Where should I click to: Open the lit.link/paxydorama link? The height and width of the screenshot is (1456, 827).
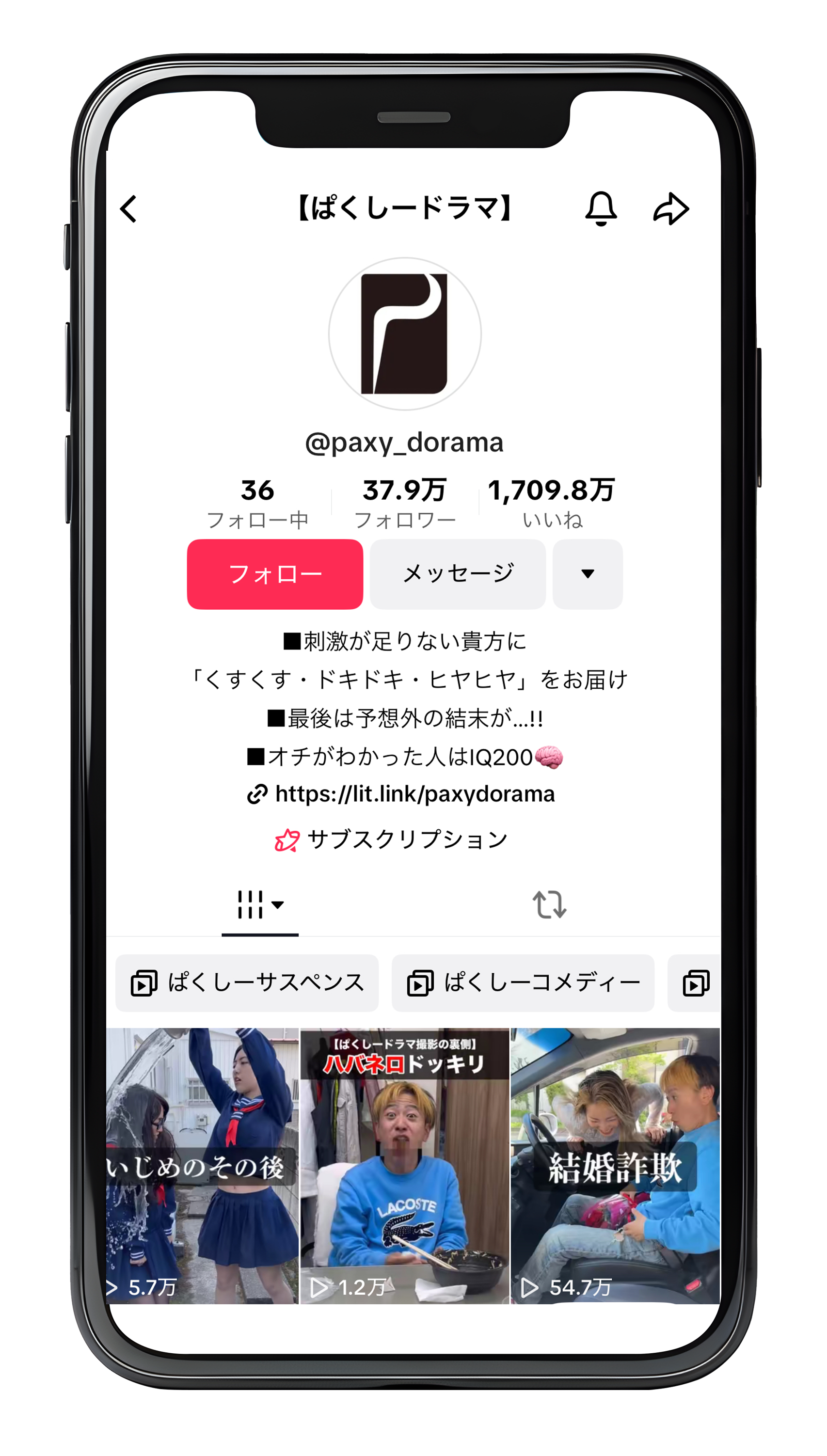coord(413,794)
